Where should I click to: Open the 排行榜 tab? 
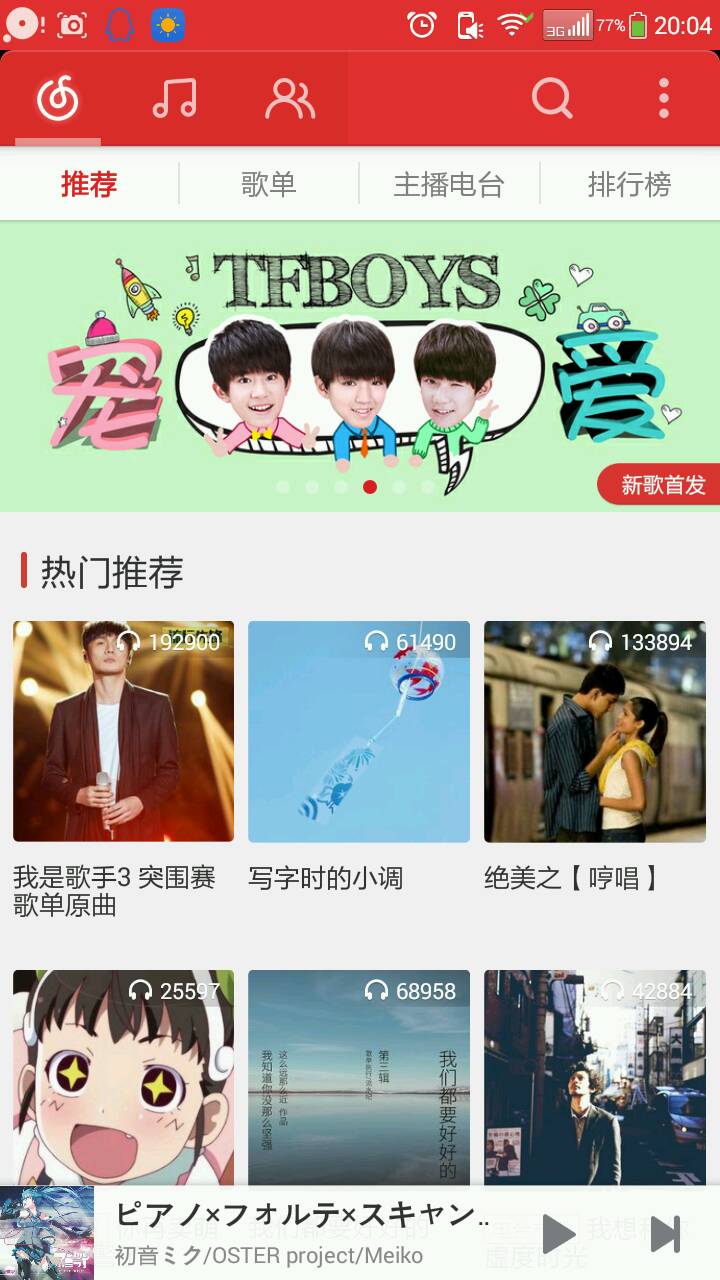[629, 185]
